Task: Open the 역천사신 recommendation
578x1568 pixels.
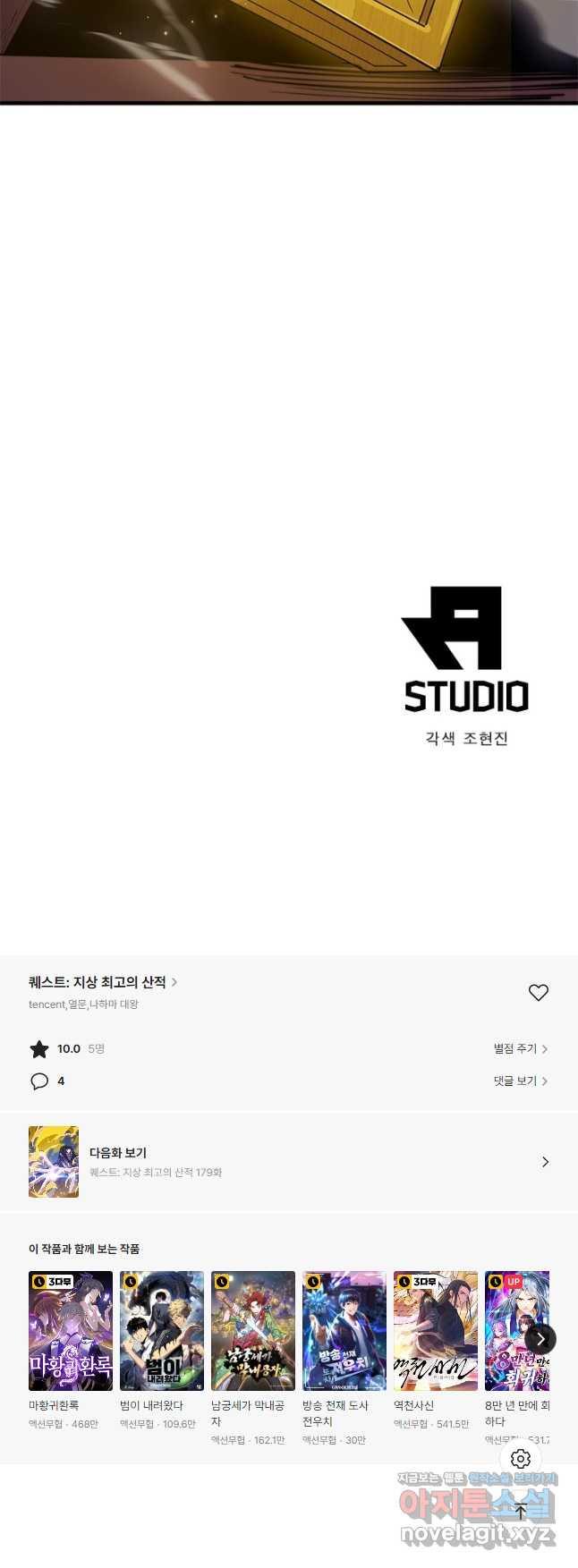Action: click(436, 1331)
